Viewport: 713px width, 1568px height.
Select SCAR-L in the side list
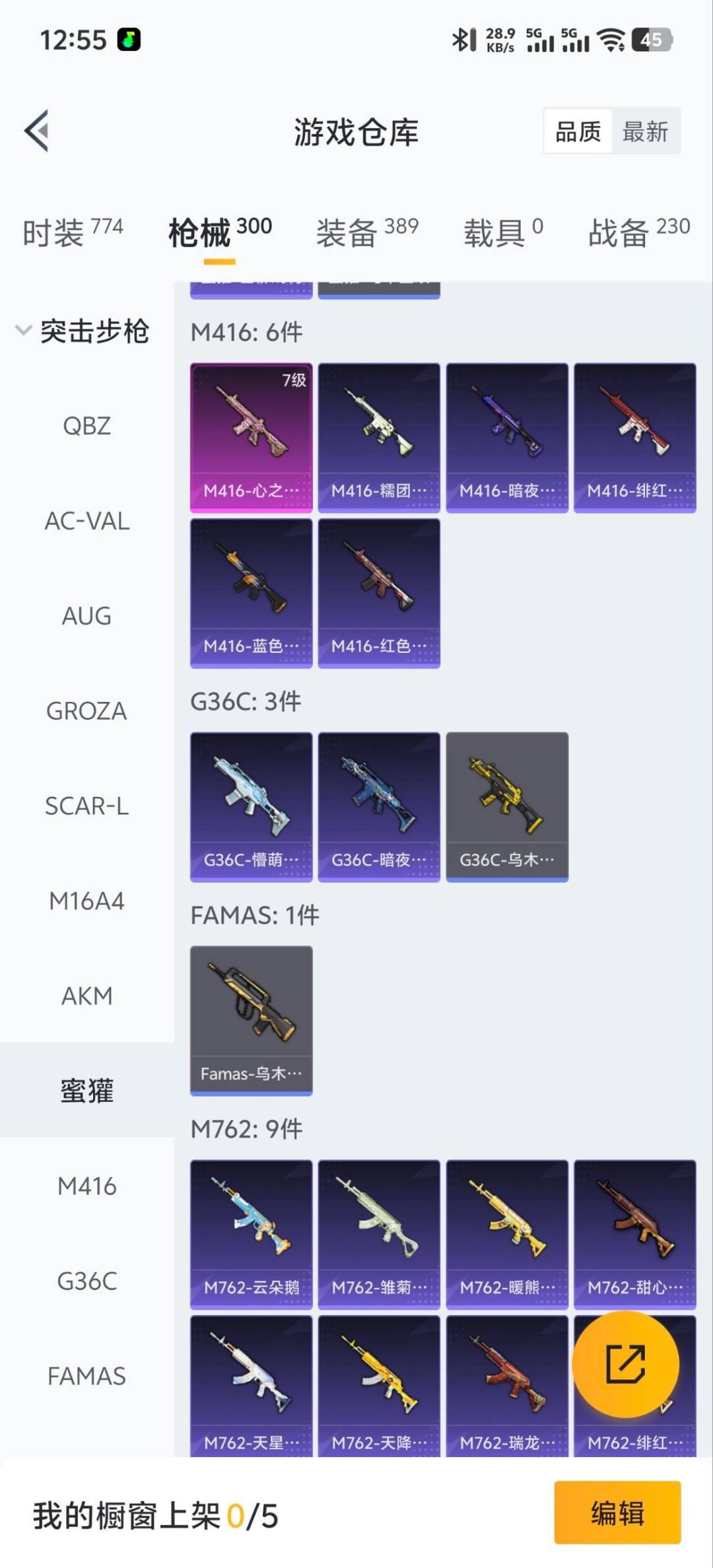[x=86, y=806]
